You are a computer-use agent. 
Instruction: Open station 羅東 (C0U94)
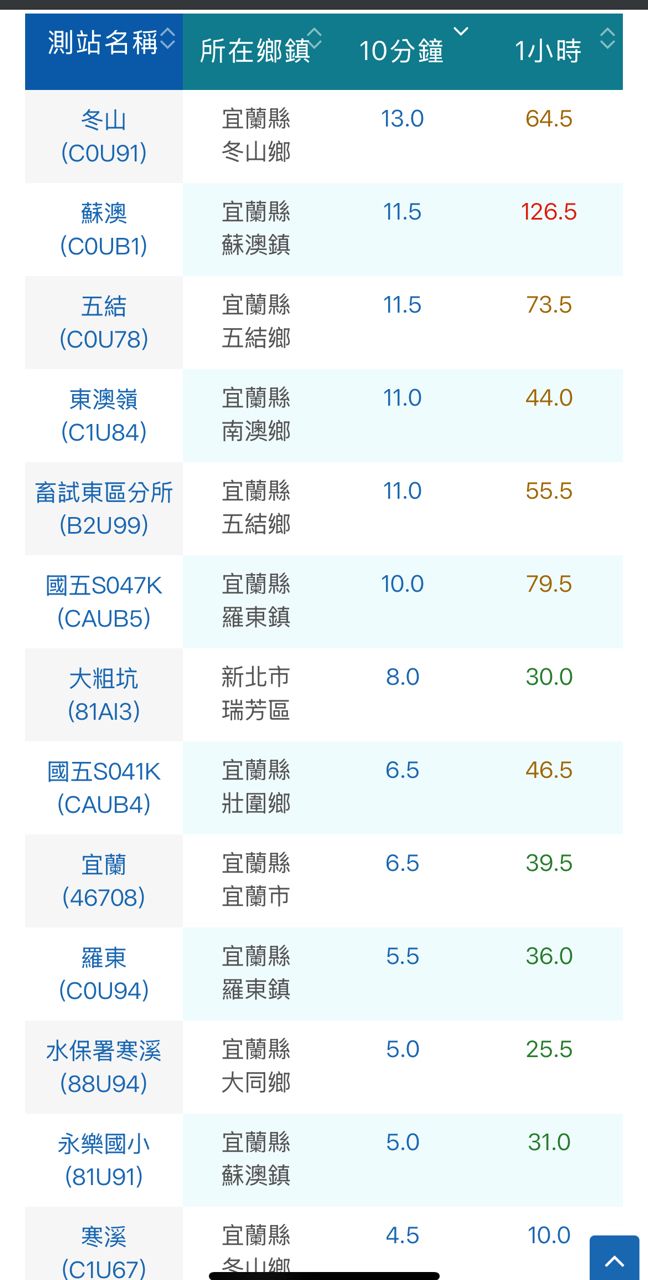(104, 973)
